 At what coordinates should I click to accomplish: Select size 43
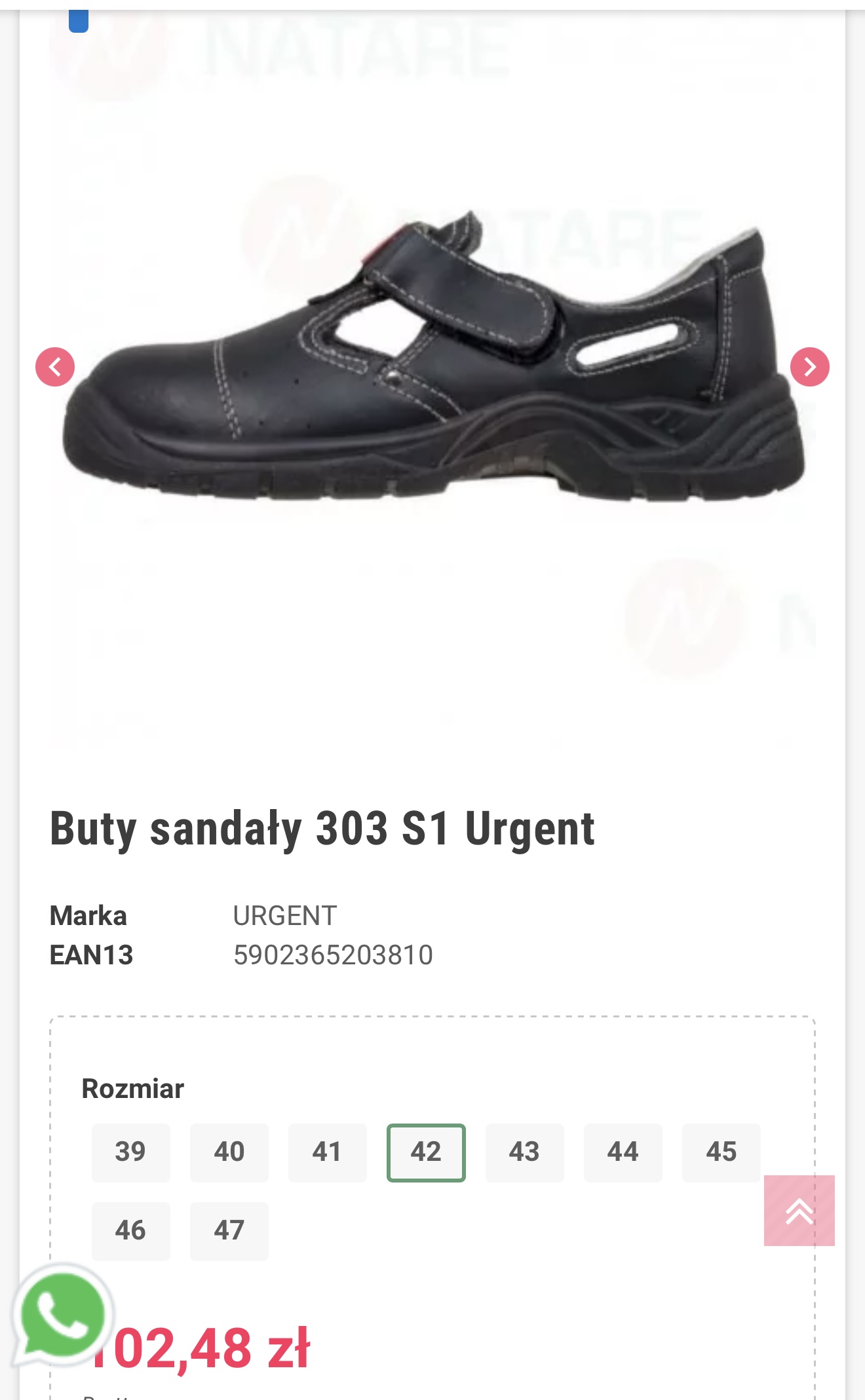524,1152
